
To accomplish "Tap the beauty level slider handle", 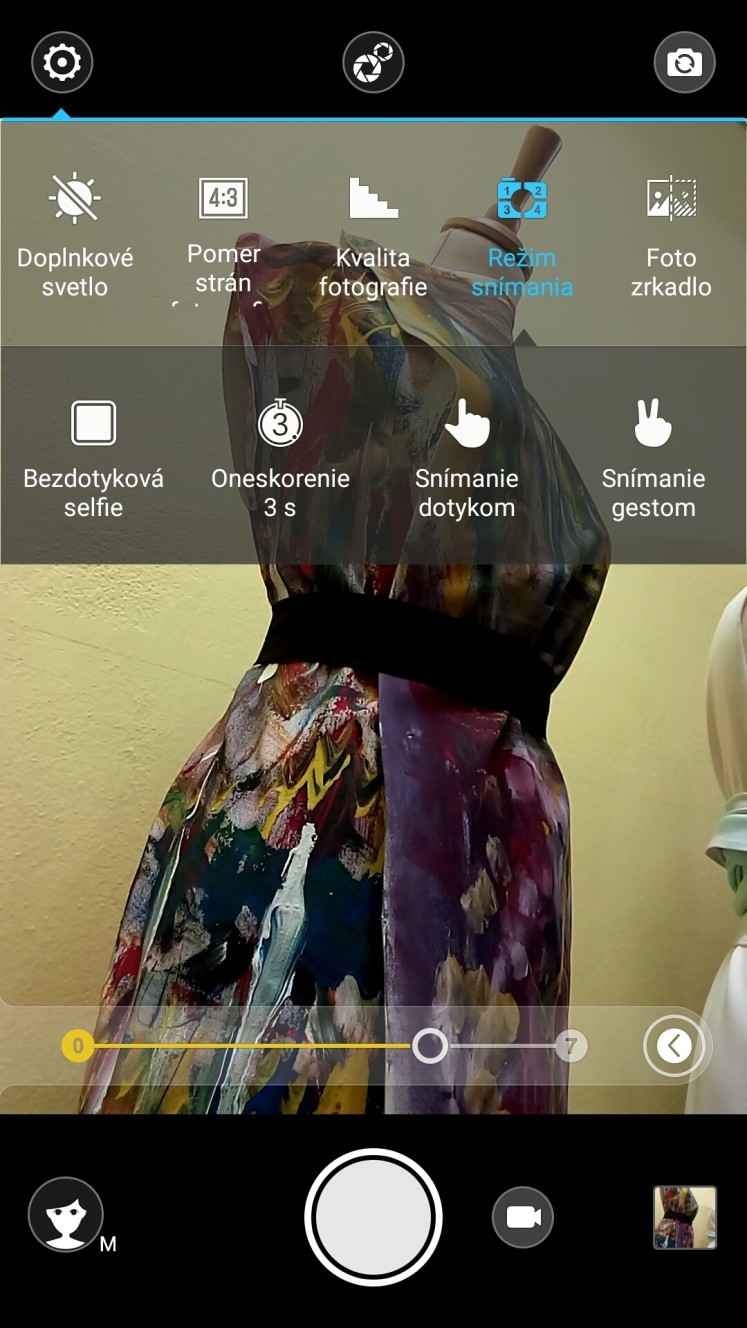I will (430, 1046).
